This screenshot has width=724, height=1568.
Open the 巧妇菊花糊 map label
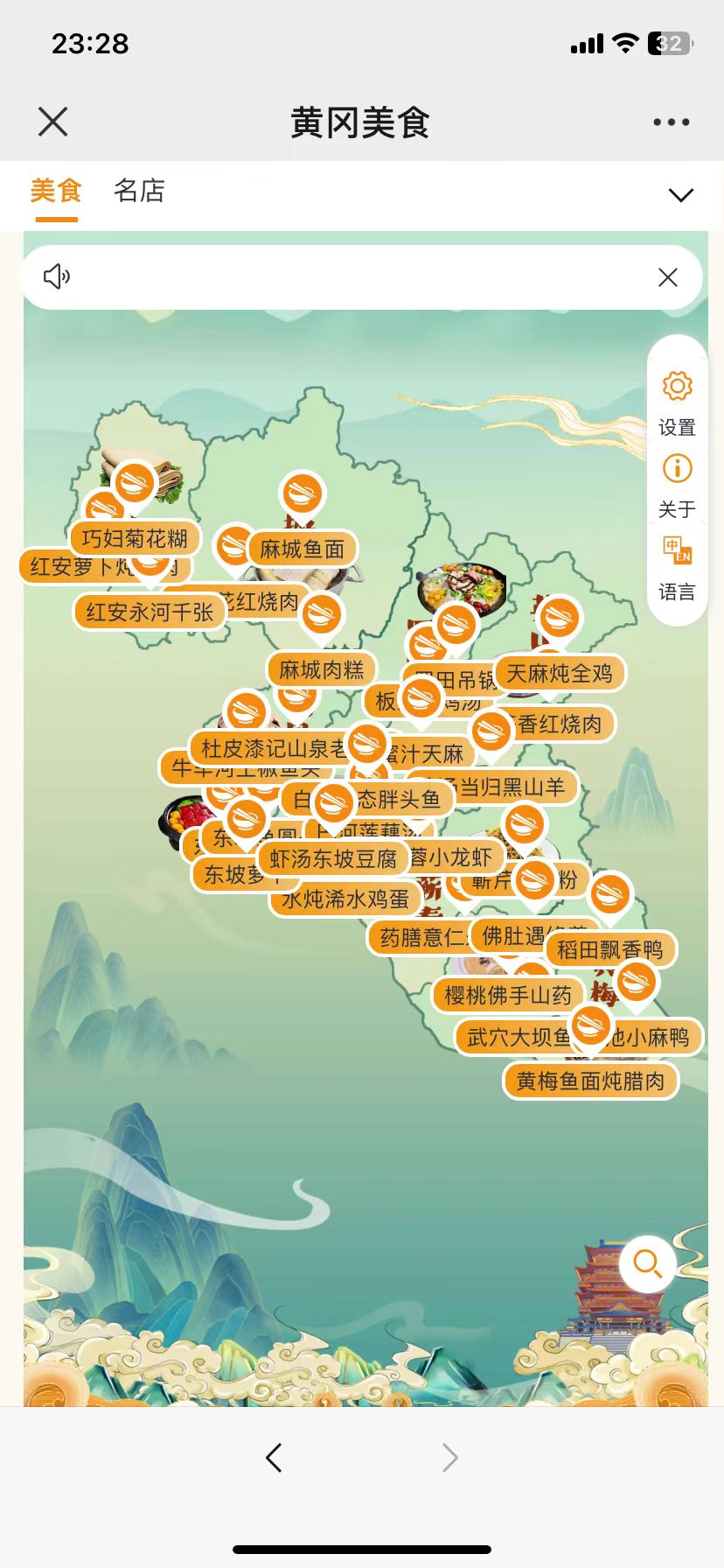(136, 538)
